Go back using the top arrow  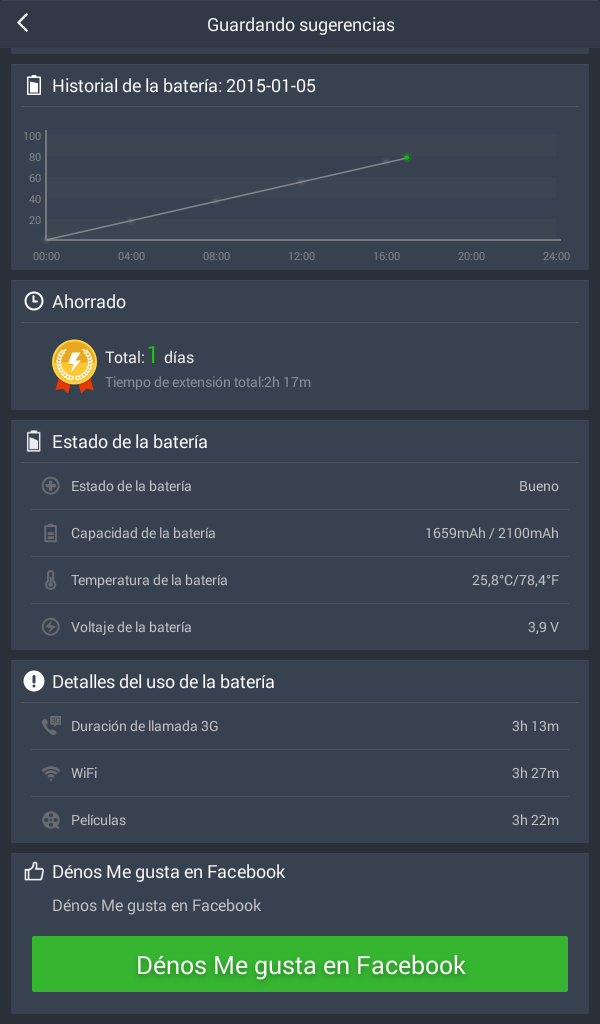pyautogui.click(x=23, y=24)
